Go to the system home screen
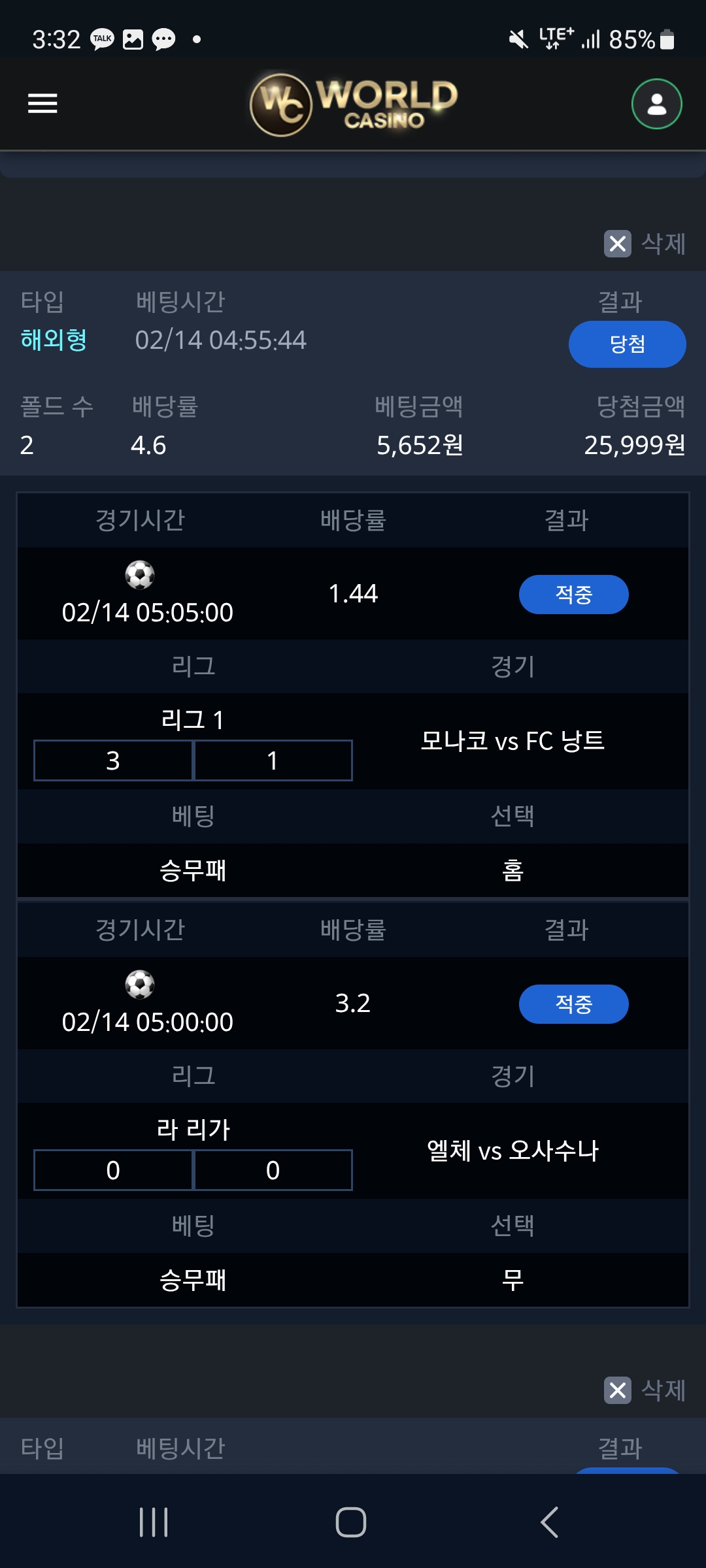The width and height of the screenshot is (706, 1568). [x=351, y=1522]
